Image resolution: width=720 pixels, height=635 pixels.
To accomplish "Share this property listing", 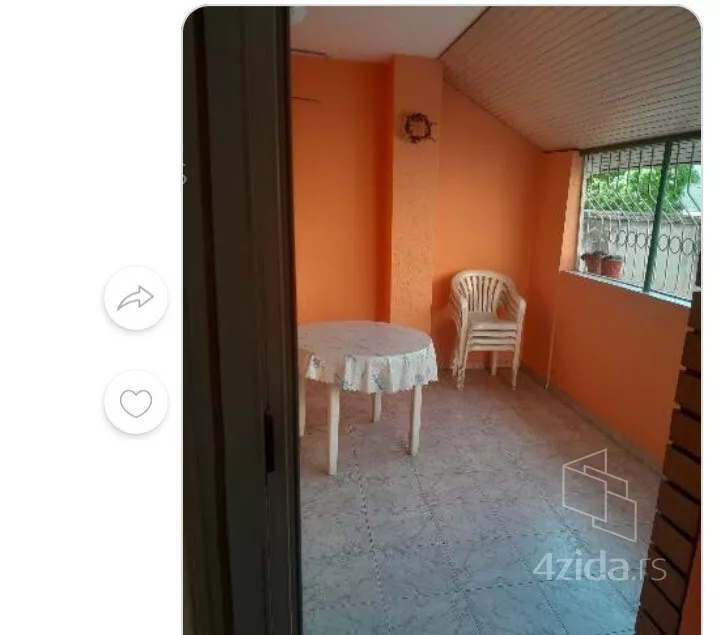I will 136,298.
